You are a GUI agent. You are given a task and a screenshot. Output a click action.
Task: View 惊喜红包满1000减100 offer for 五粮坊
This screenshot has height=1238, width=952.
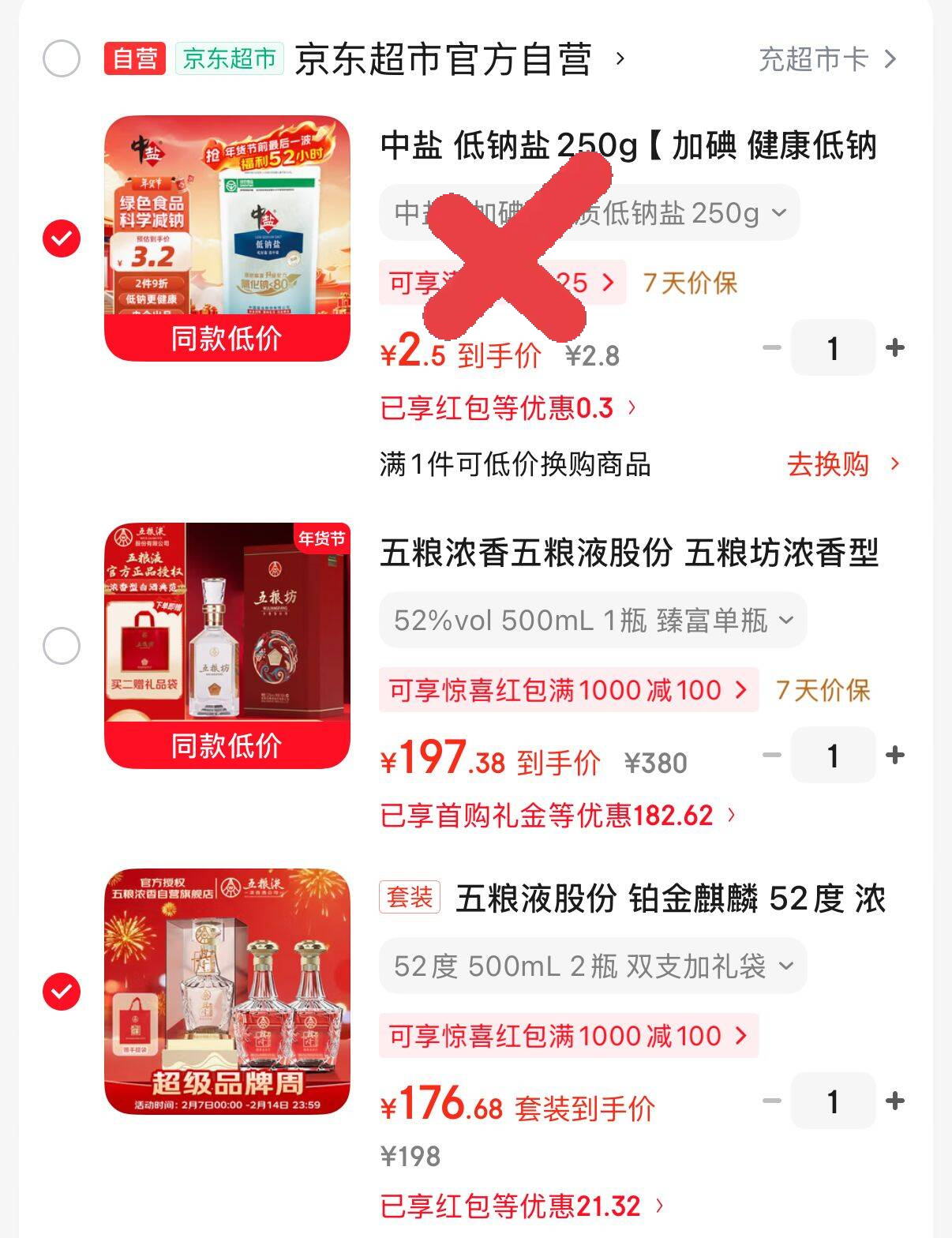[x=568, y=690]
